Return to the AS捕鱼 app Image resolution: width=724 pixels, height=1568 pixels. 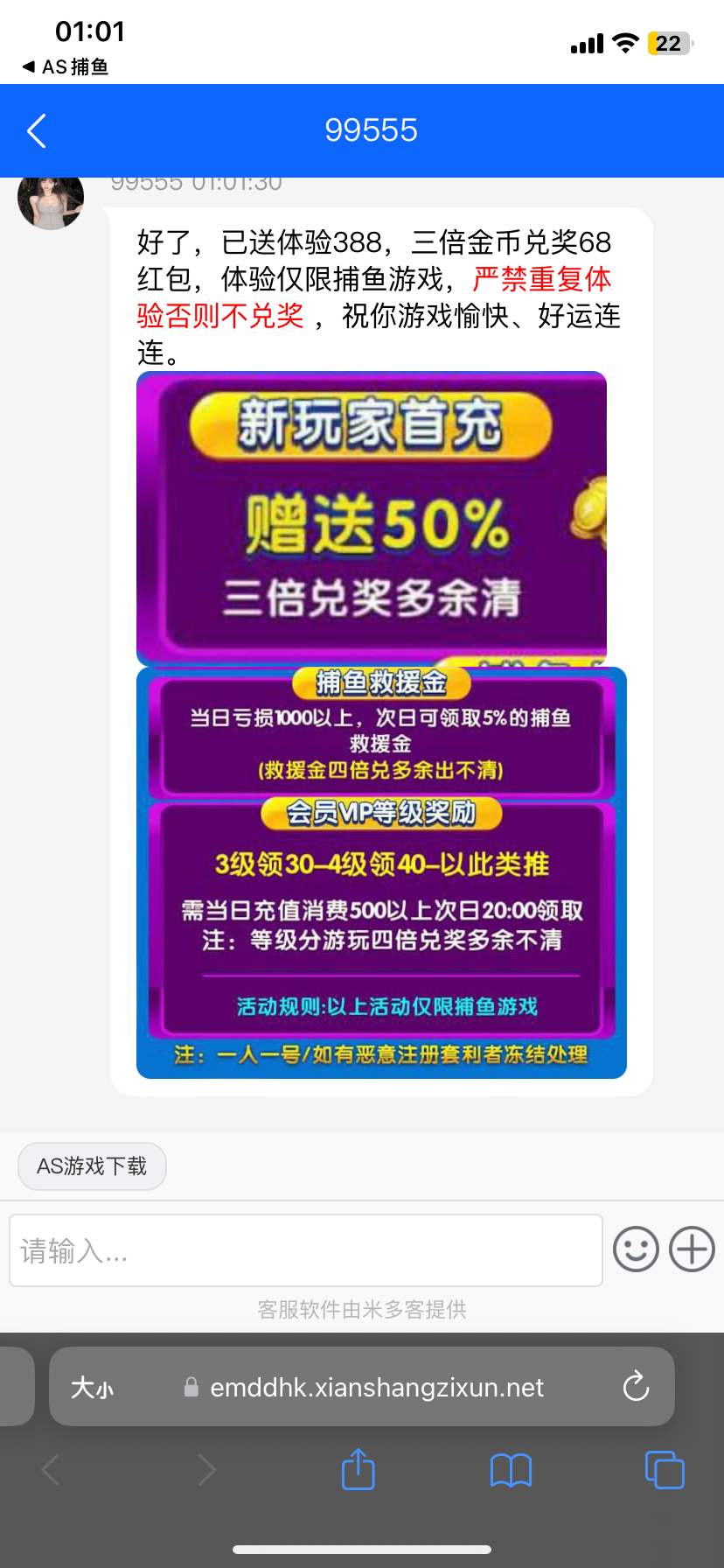66,66
